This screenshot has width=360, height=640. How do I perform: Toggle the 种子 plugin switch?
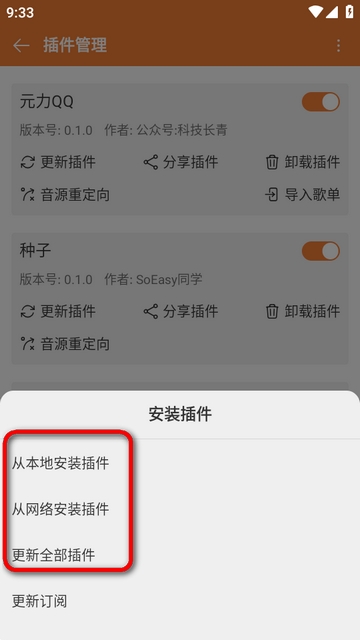pos(321,251)
